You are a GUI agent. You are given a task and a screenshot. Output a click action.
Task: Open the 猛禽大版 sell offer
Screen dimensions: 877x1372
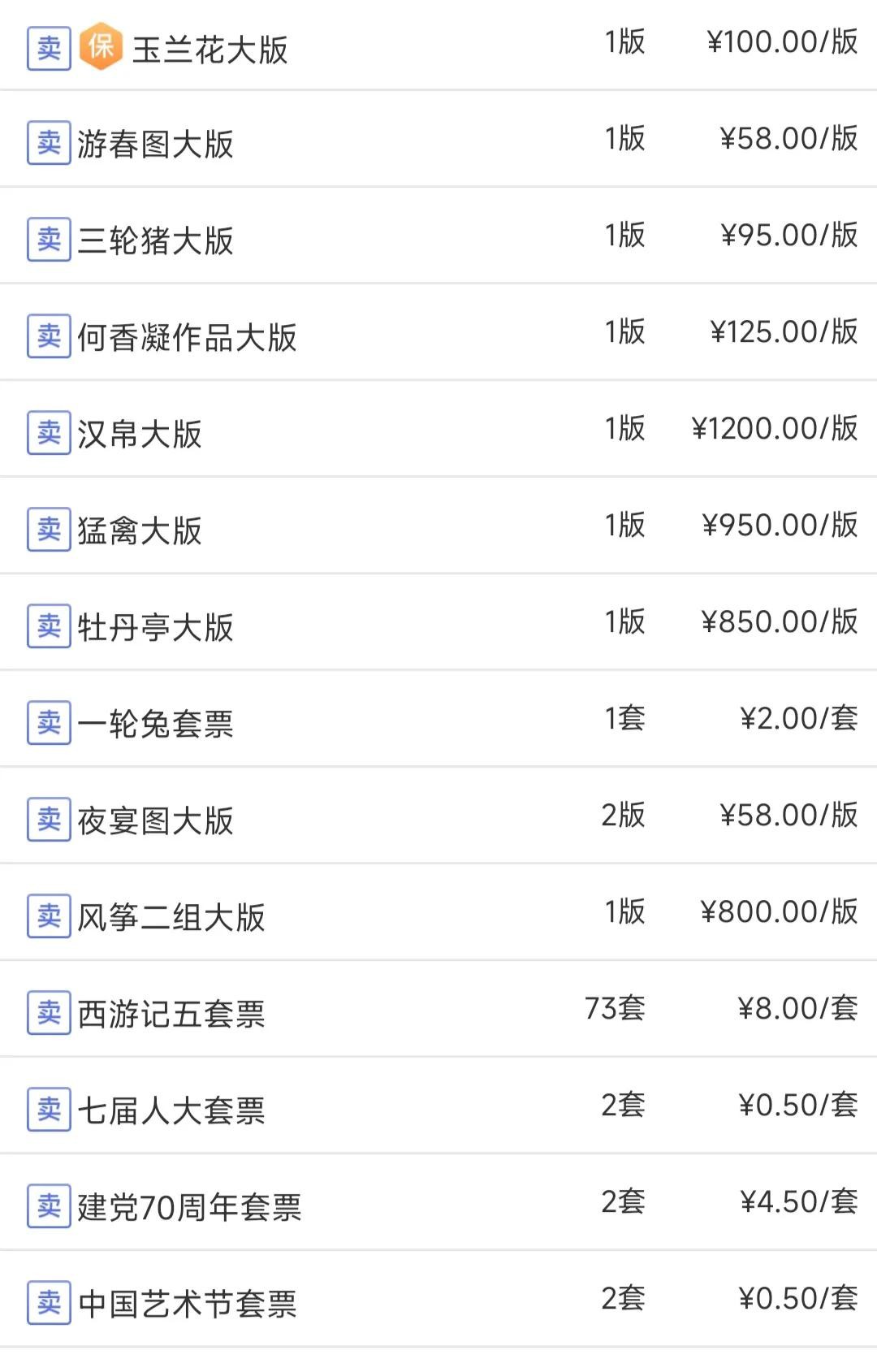coord(139,530)
